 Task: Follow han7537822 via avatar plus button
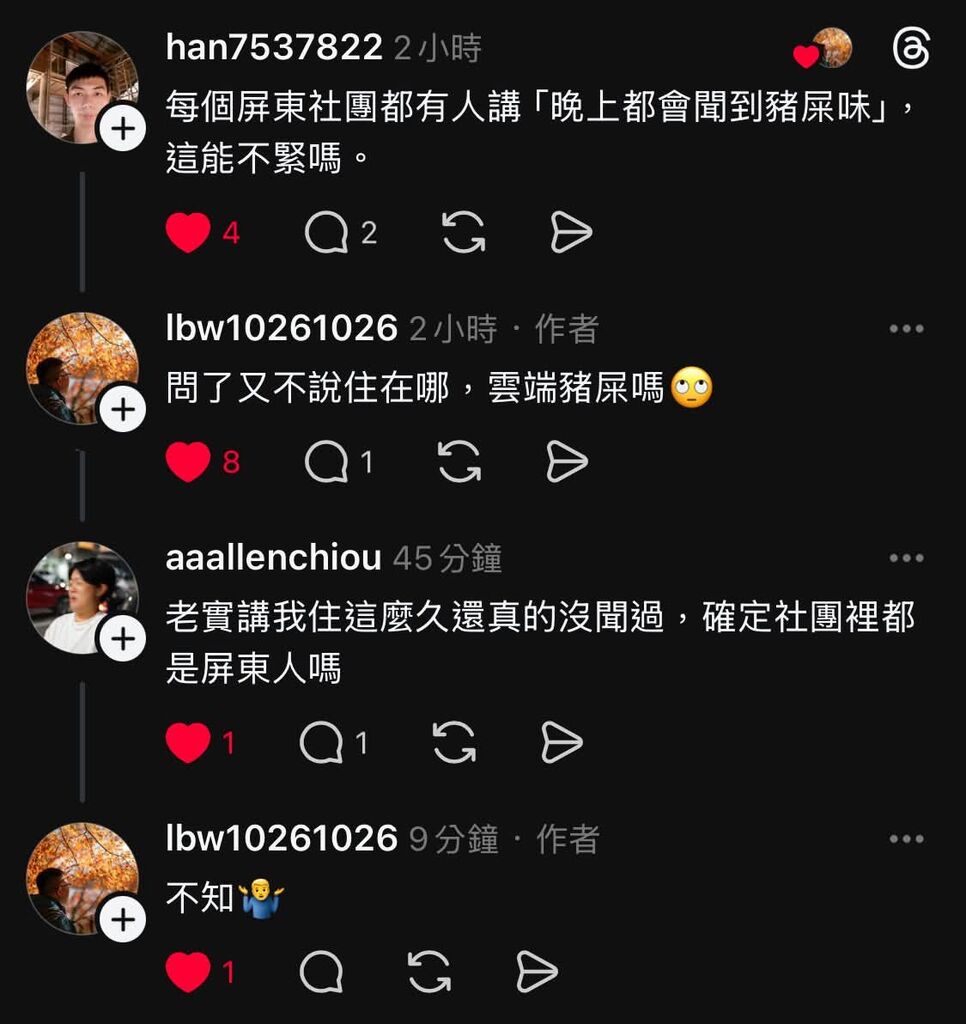pos(123,129)
